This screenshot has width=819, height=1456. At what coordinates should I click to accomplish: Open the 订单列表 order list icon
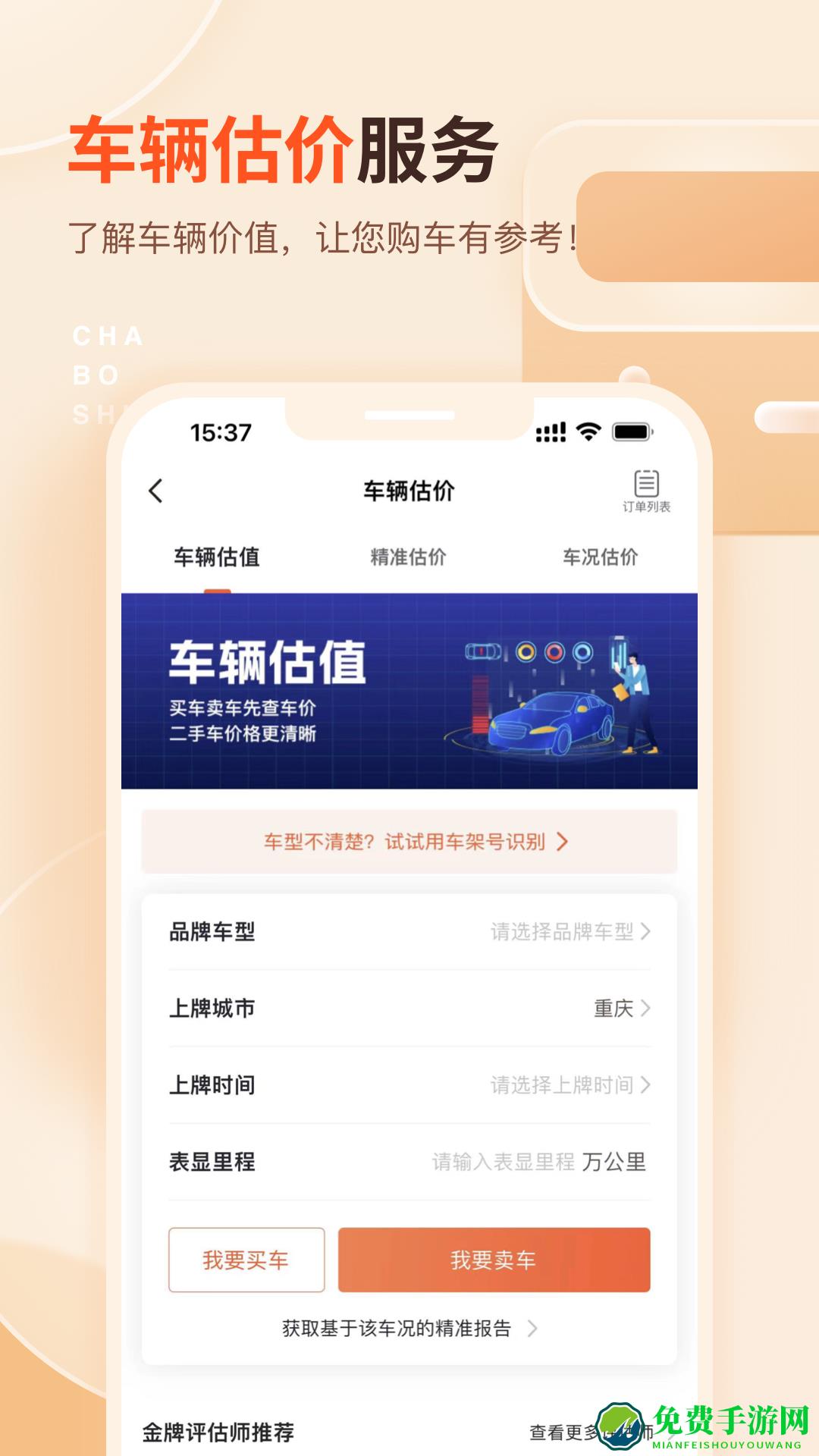[x=645, y=489]
